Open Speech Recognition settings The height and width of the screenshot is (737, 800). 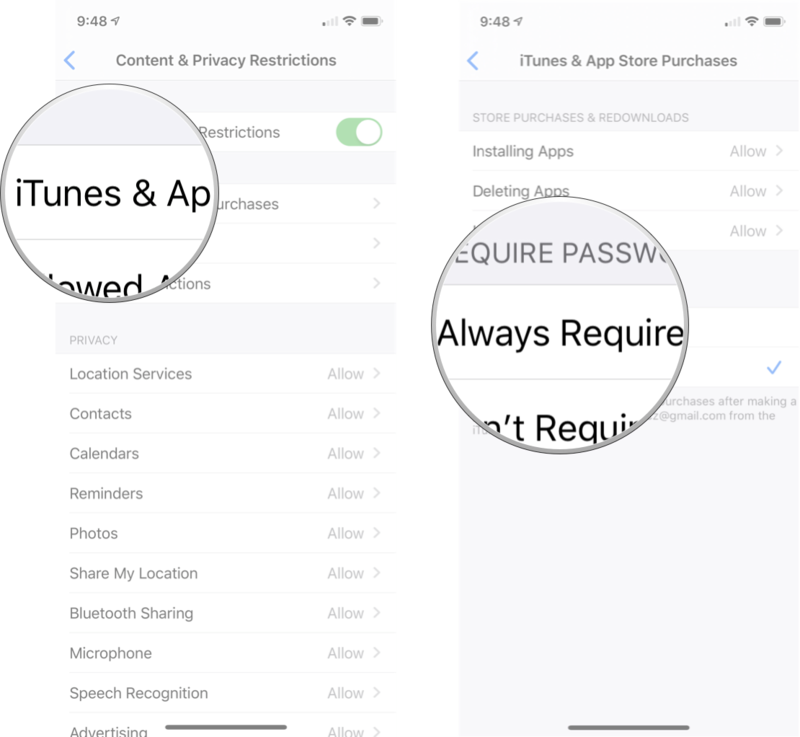pos(225,693)
